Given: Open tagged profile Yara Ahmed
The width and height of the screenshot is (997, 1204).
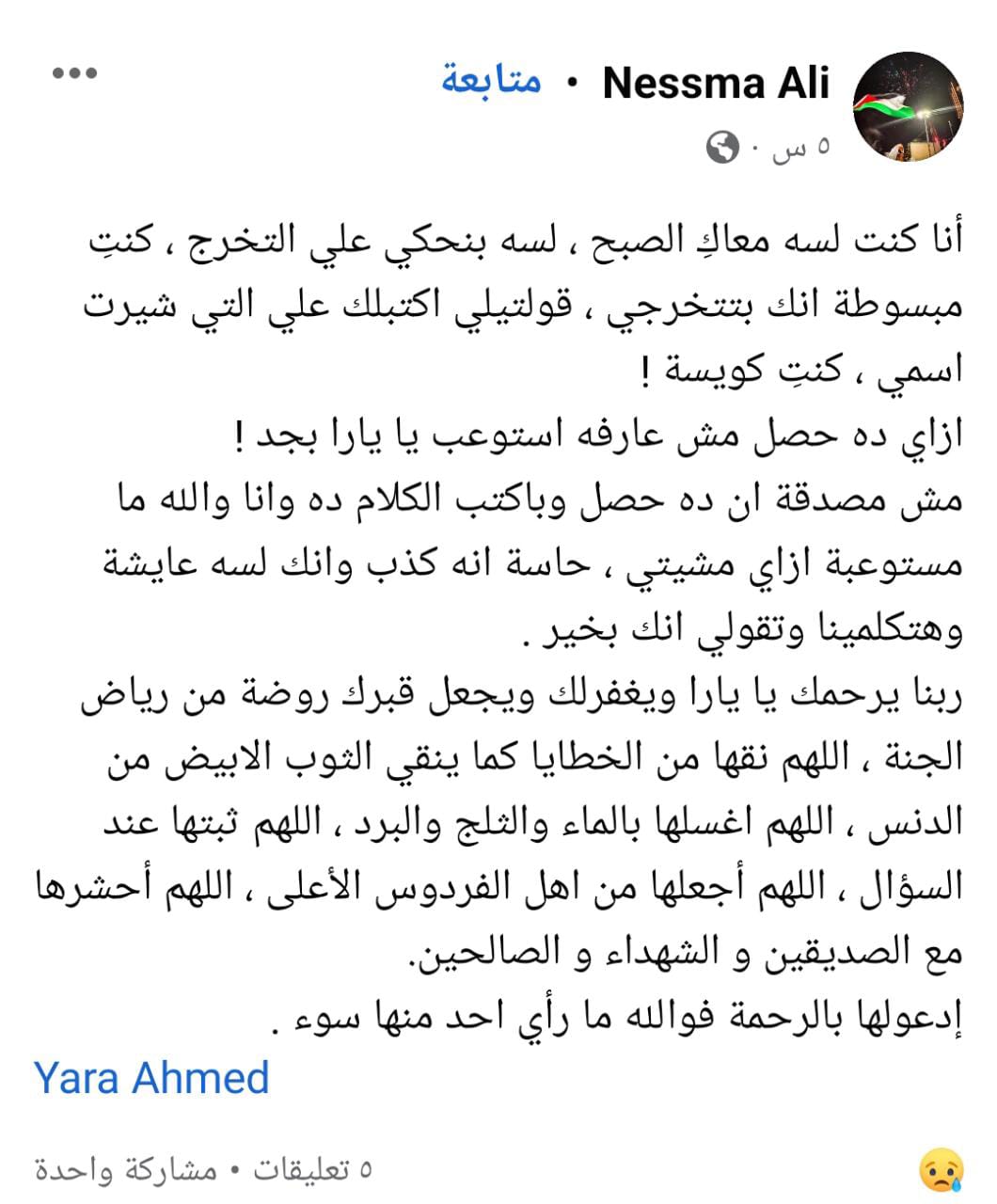Looking at the screenshot, I should (151, 1078).
